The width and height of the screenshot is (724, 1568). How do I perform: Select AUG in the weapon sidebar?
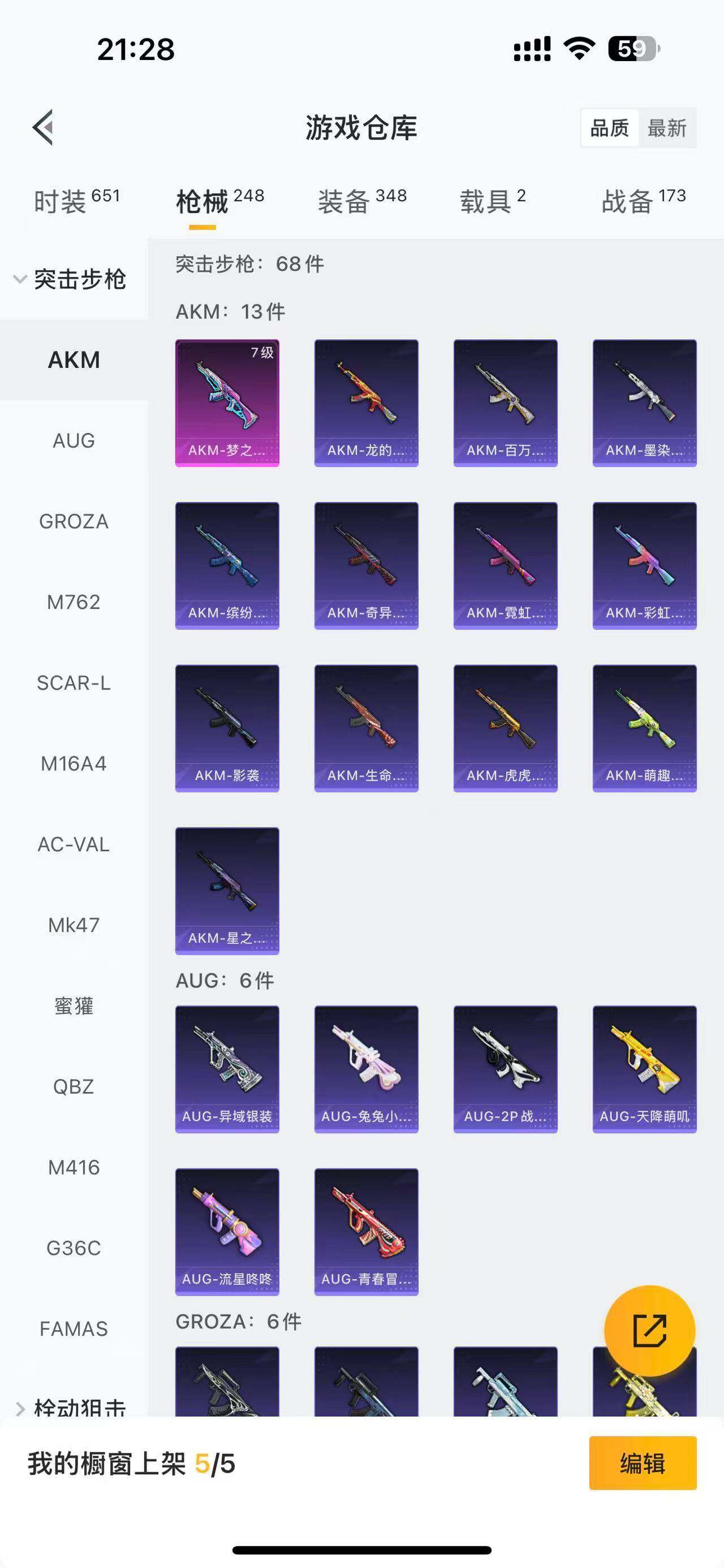pos(74,441)
